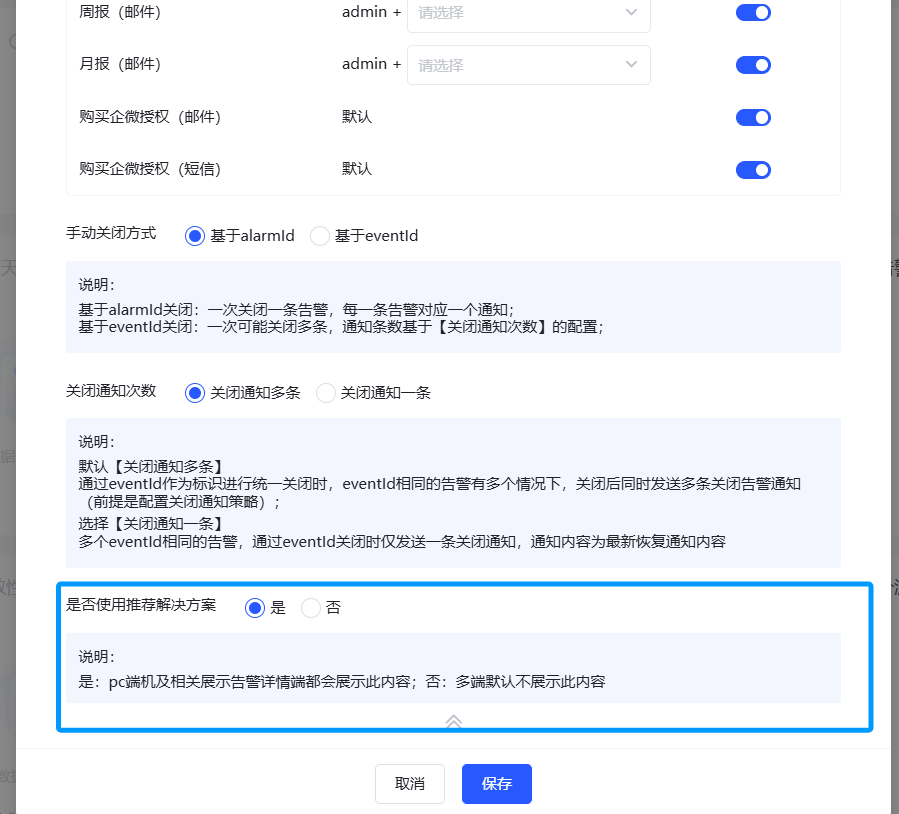Select 否 for 是否使用推荐解决方案
Viewport: 899px width, 814px height.
pyautogui.click(x=311, y=607)
